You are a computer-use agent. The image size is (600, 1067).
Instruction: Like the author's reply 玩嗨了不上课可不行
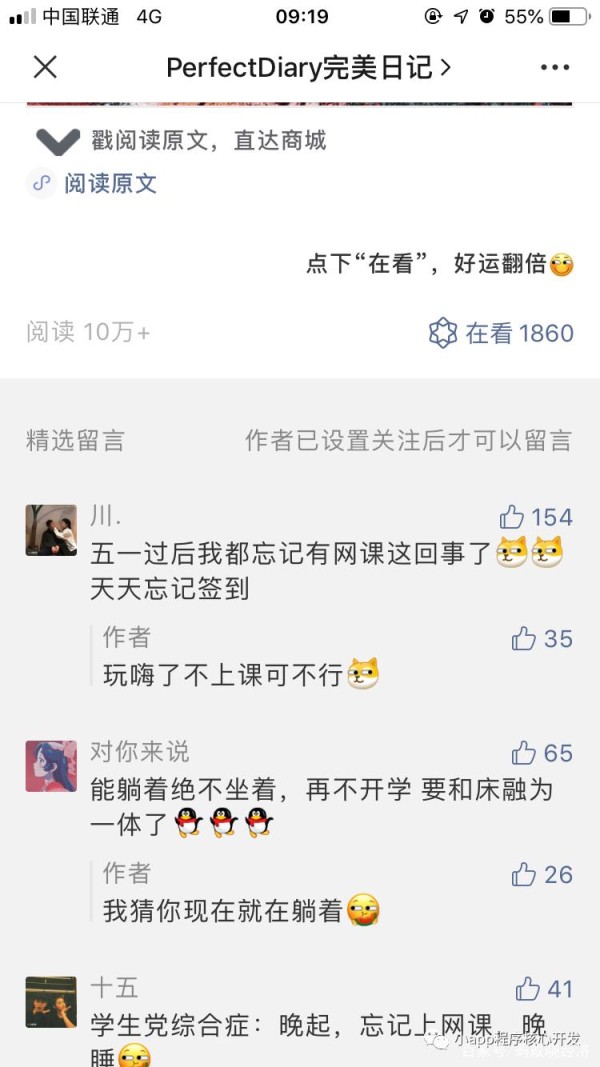coord(525,639)
